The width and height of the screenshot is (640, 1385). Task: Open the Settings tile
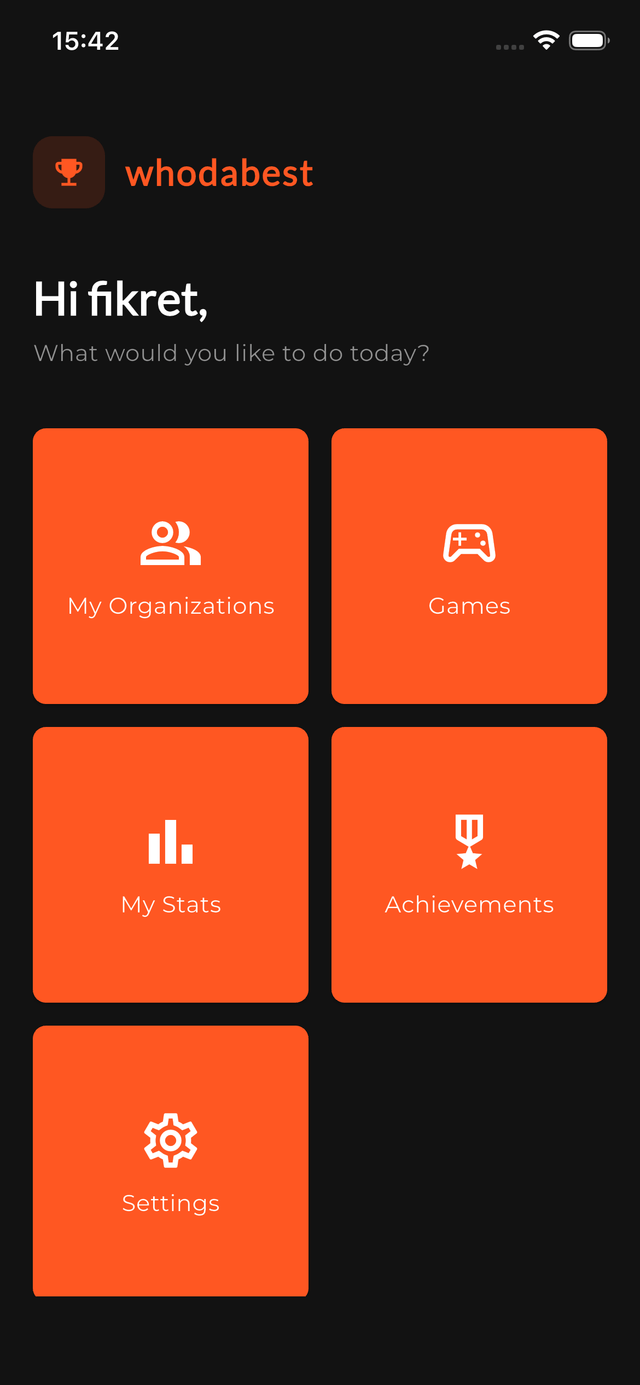(170, 1162)
